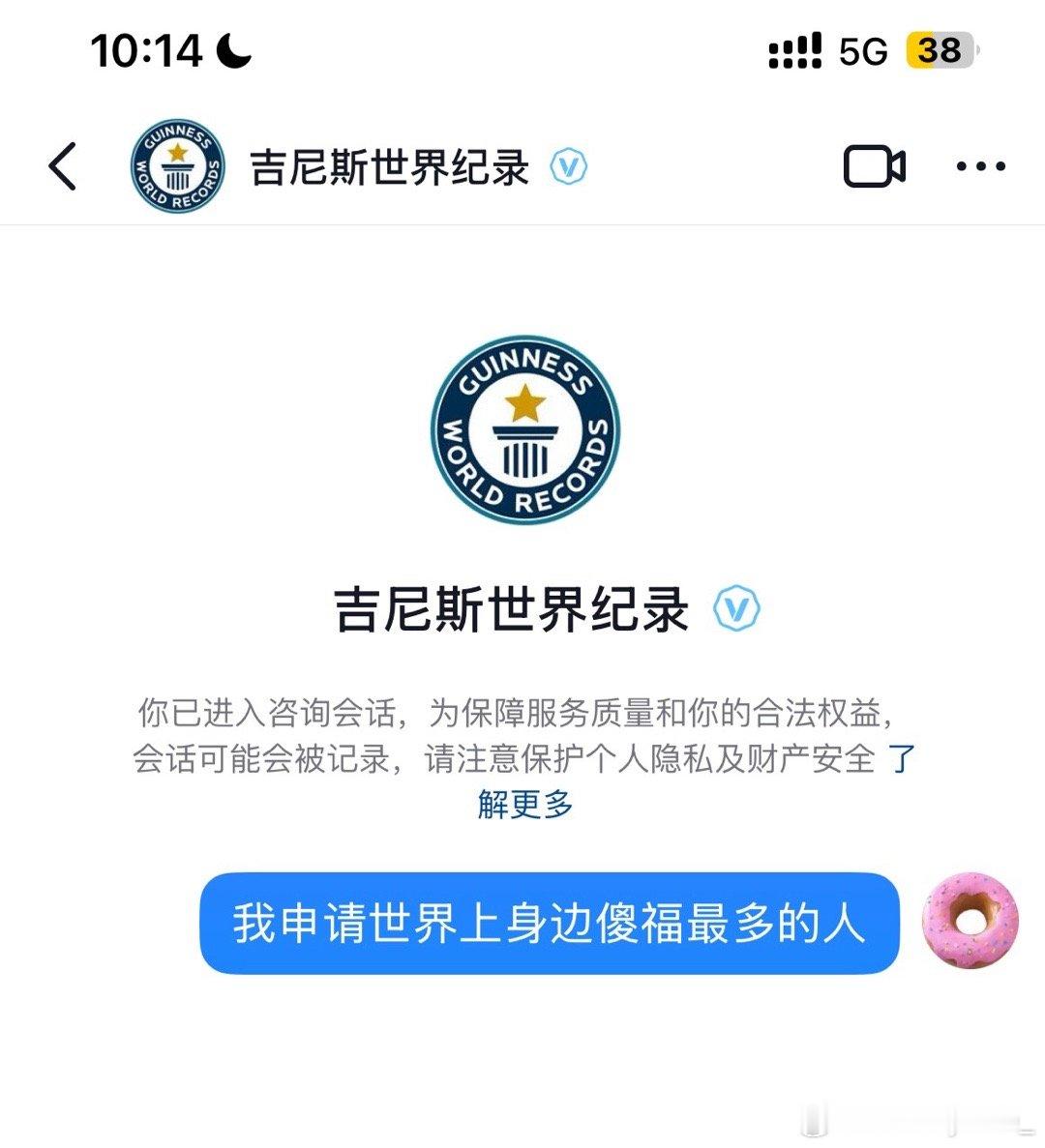The height and width of the screenshot is (1148, 1045).
Task: Tap the back arrow icon
Action: tap(62, 165)
